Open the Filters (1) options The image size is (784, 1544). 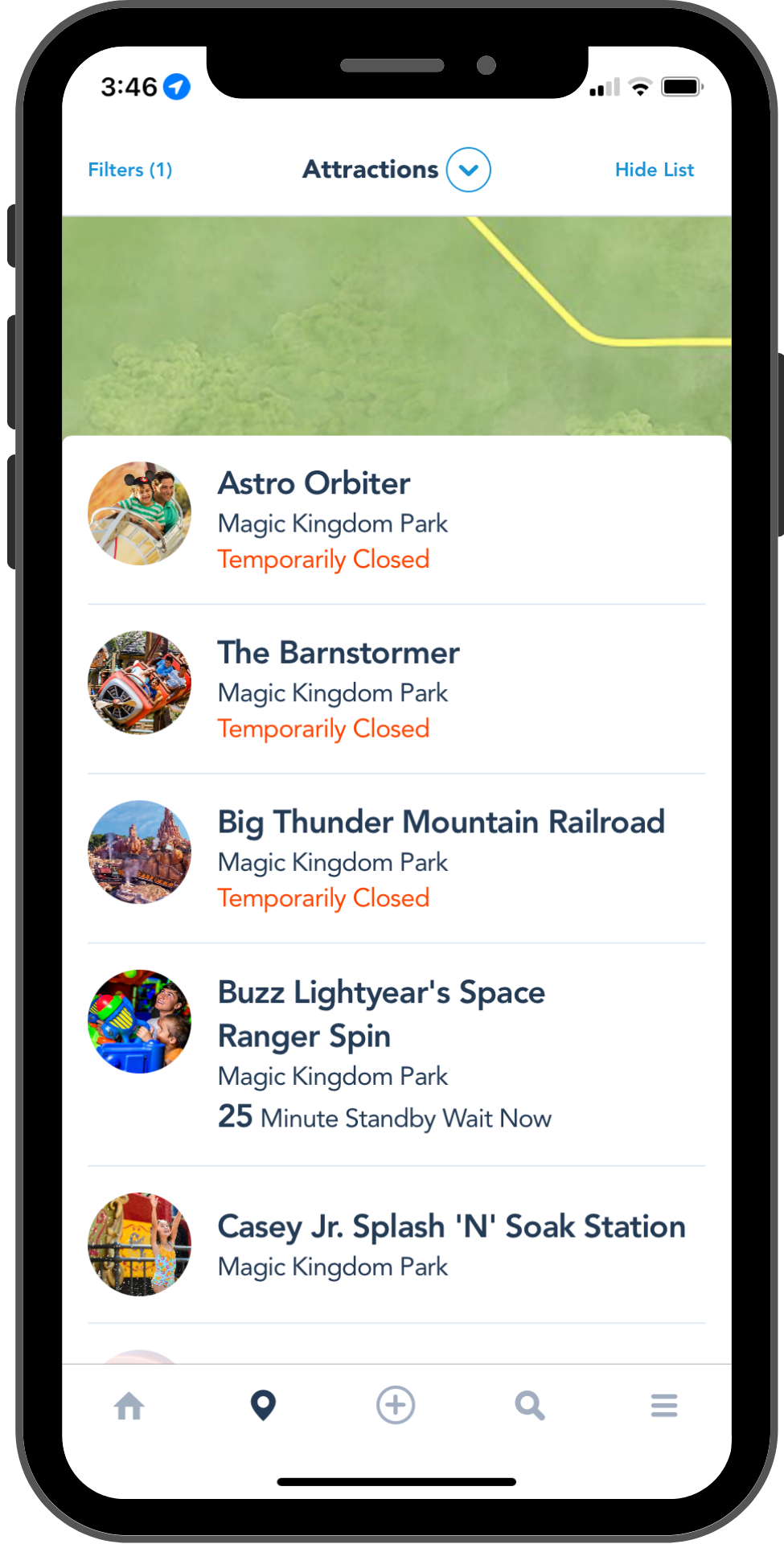click(129, 170)
